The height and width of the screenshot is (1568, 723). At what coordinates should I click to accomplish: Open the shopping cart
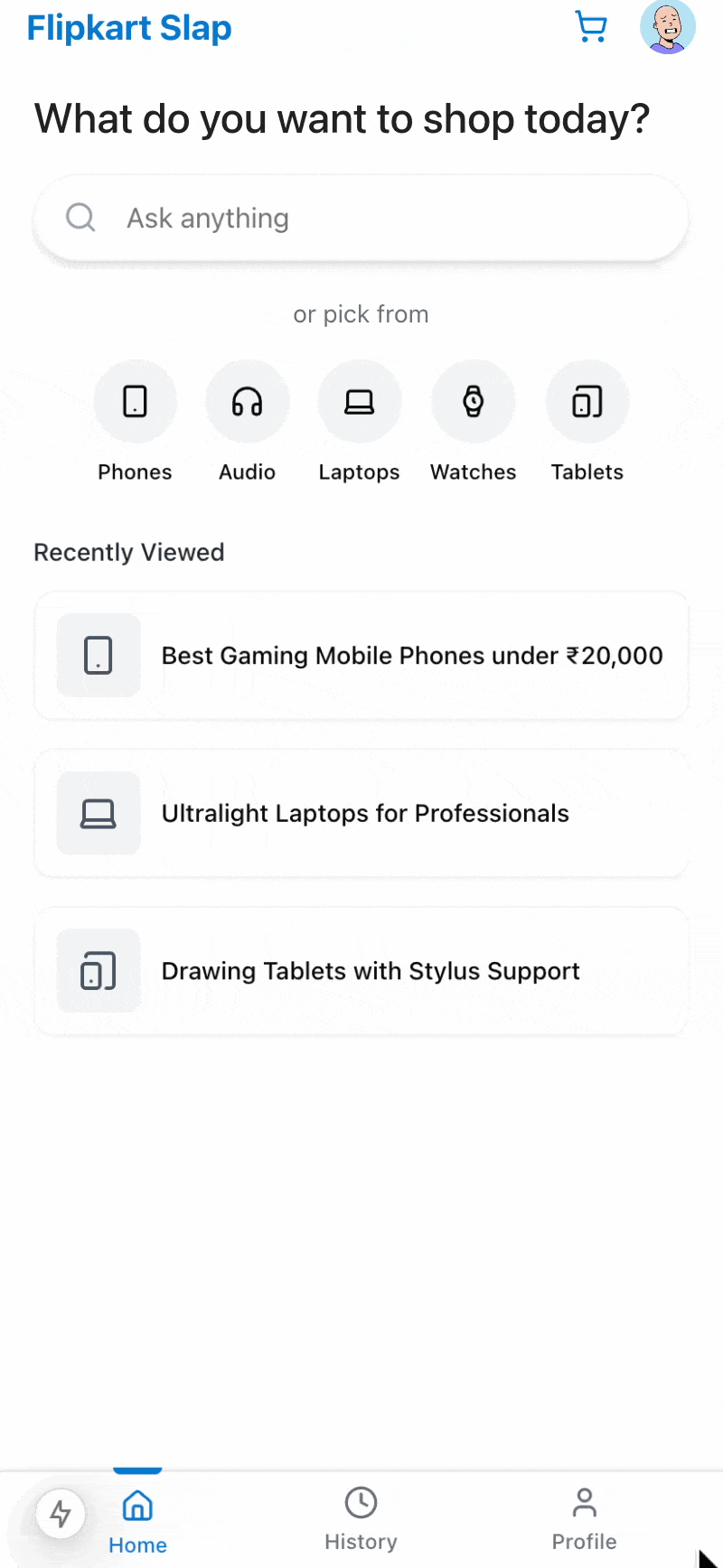(x=591, y=27)
